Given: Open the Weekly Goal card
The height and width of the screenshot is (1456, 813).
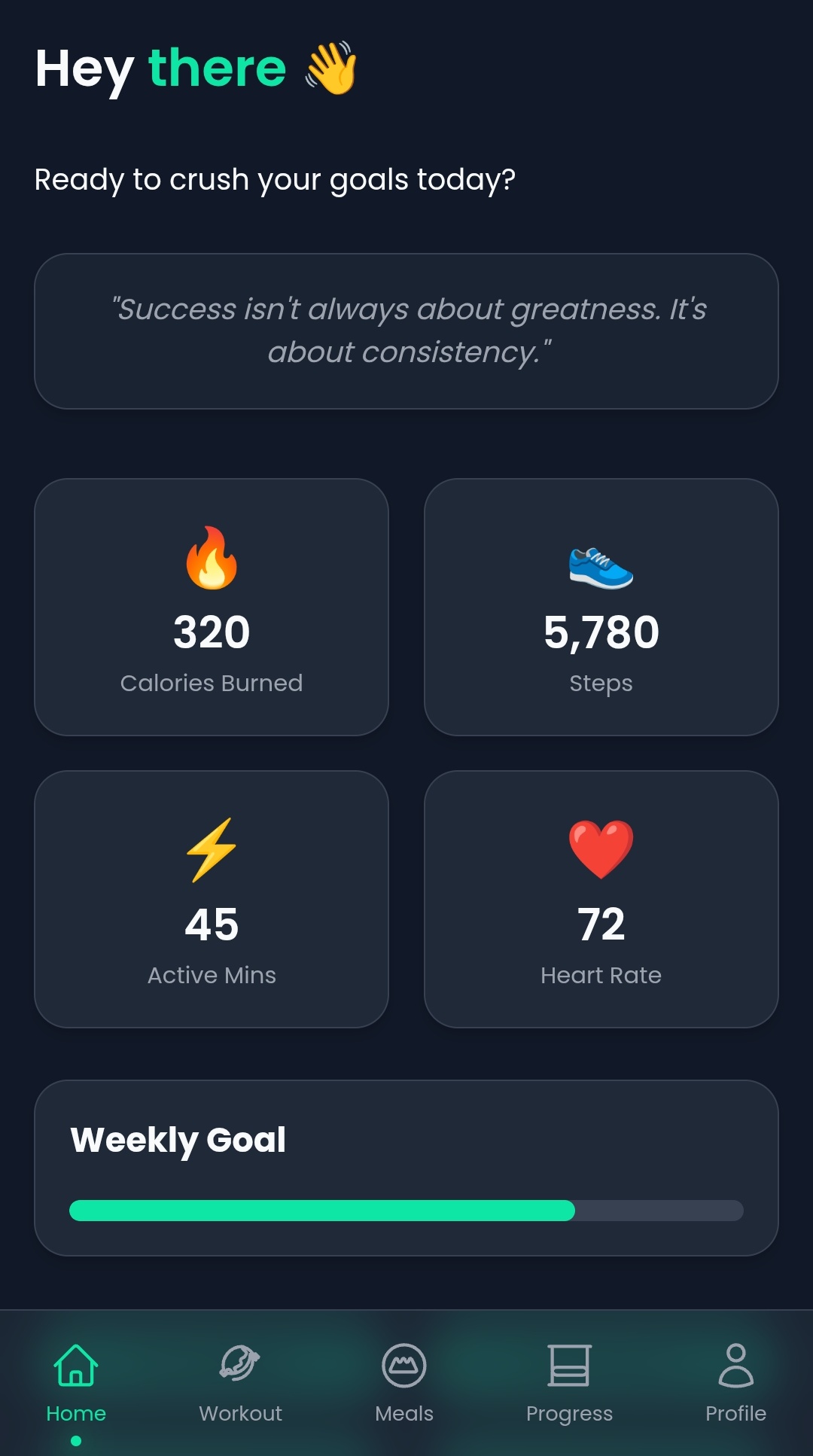Looking at the screenshot, I should (406, 1168).
